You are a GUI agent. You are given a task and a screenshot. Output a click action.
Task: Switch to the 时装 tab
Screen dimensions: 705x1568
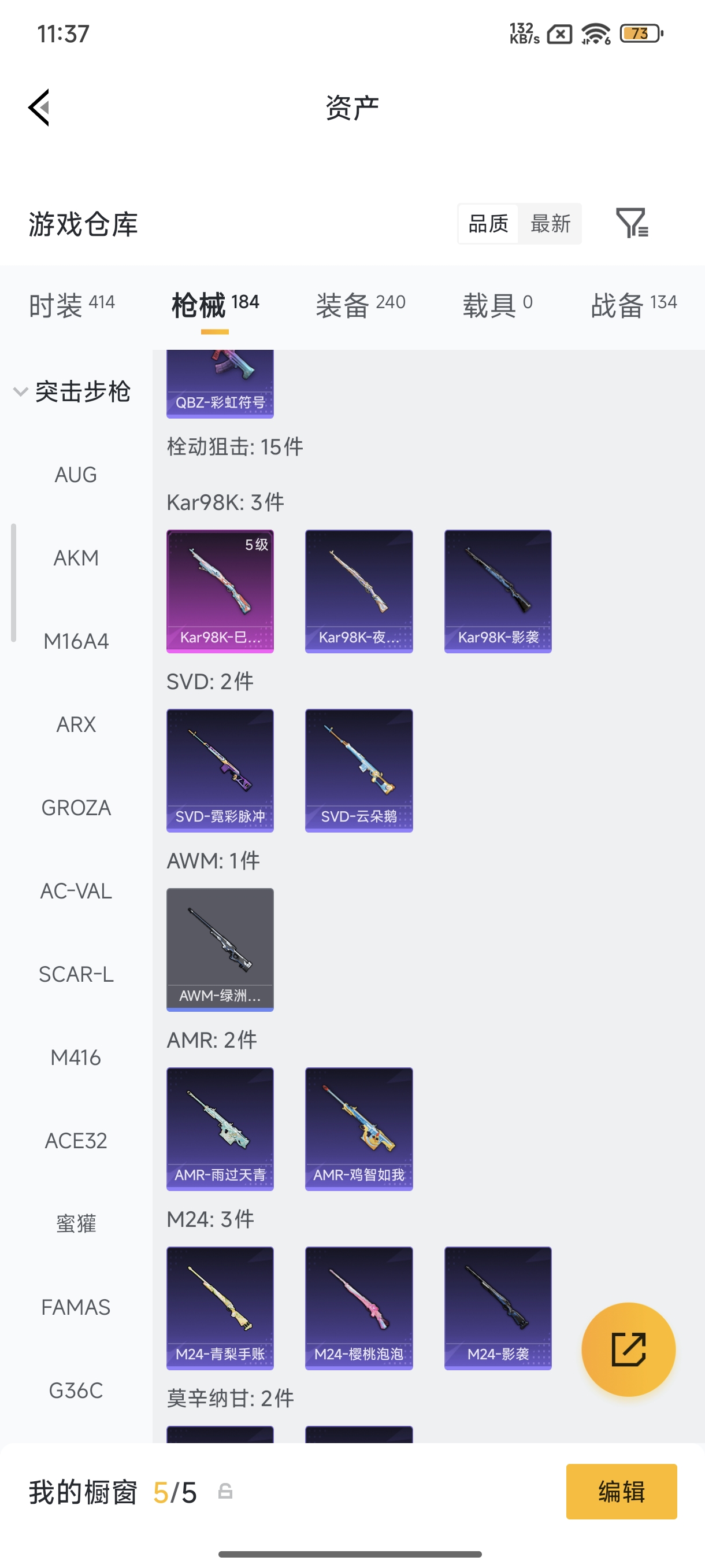coord(72,304)
